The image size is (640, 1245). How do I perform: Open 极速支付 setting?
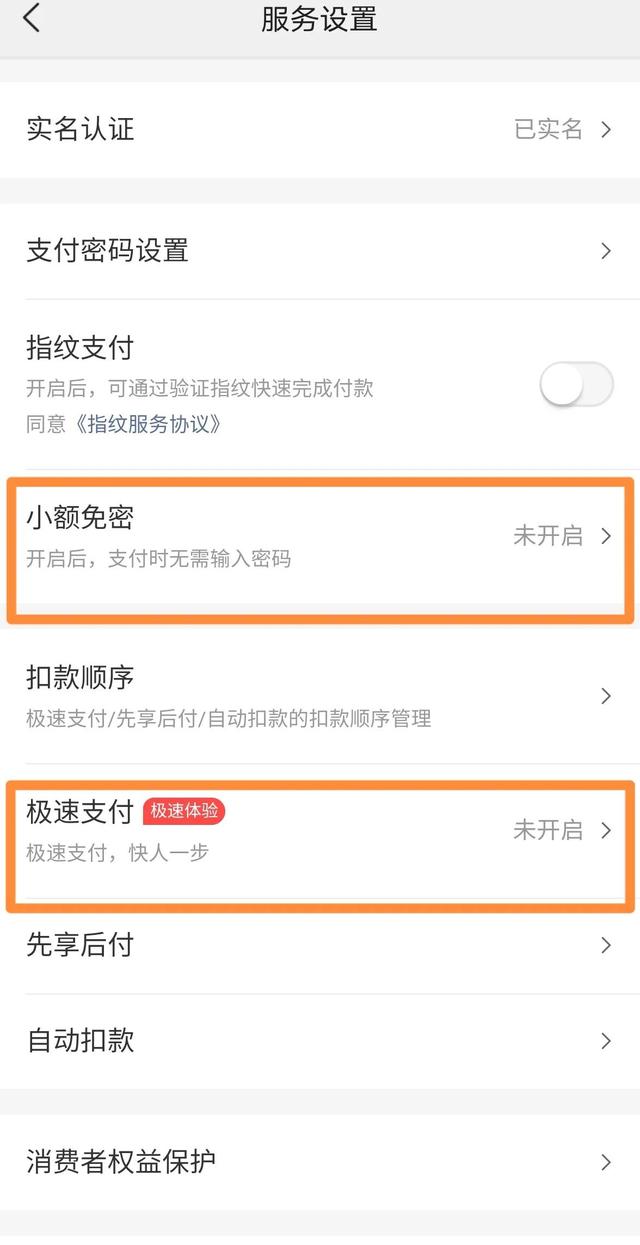pos(320,830)
